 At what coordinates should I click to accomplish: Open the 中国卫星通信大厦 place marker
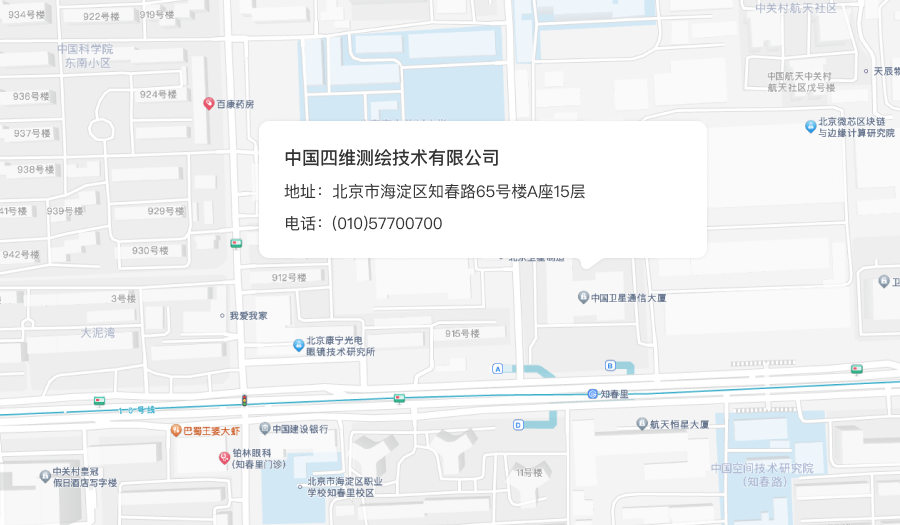pyautogui.click(x=583, y=297)
